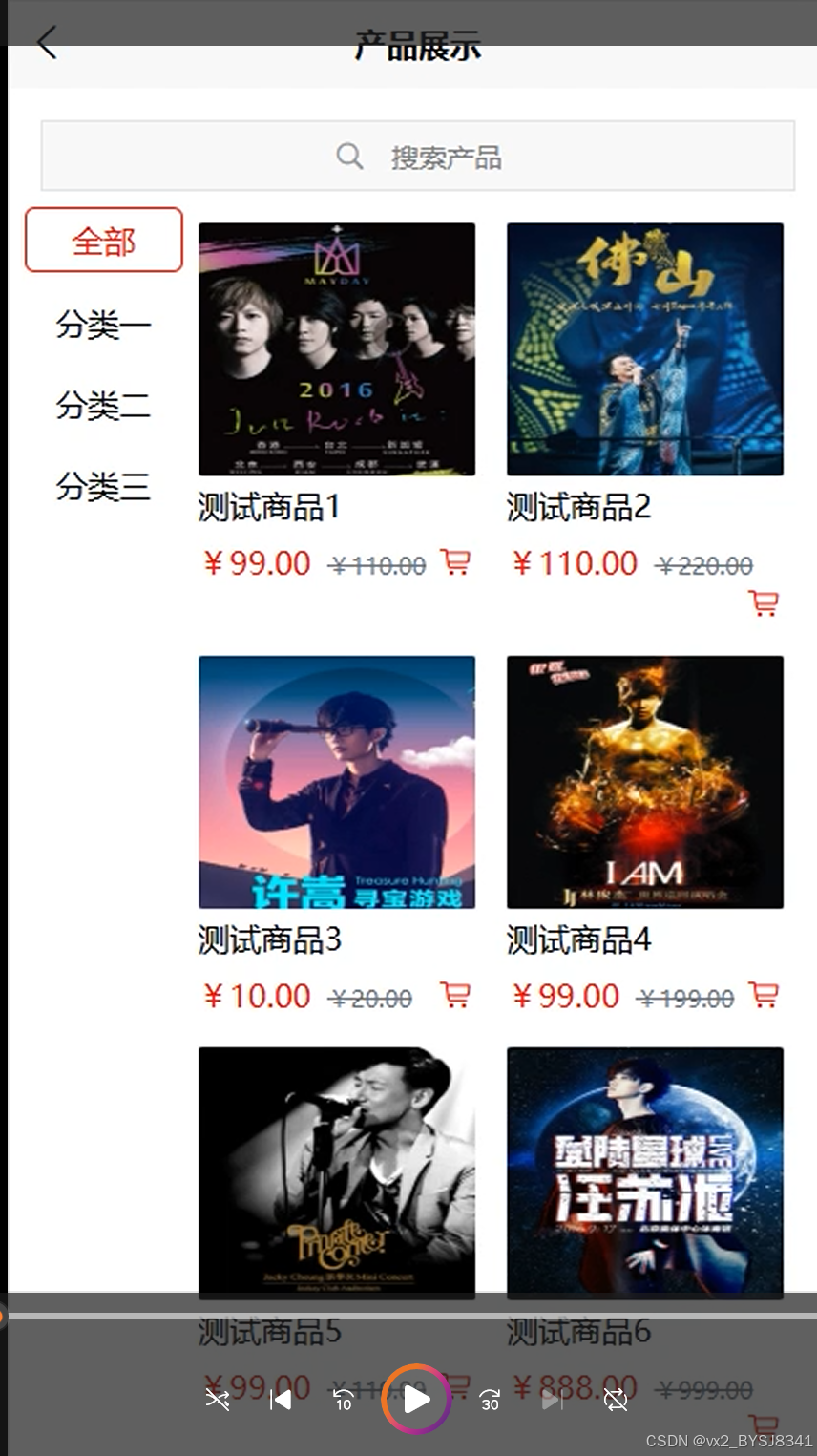Open the 测试商品6 product image

coord(645,1172)
